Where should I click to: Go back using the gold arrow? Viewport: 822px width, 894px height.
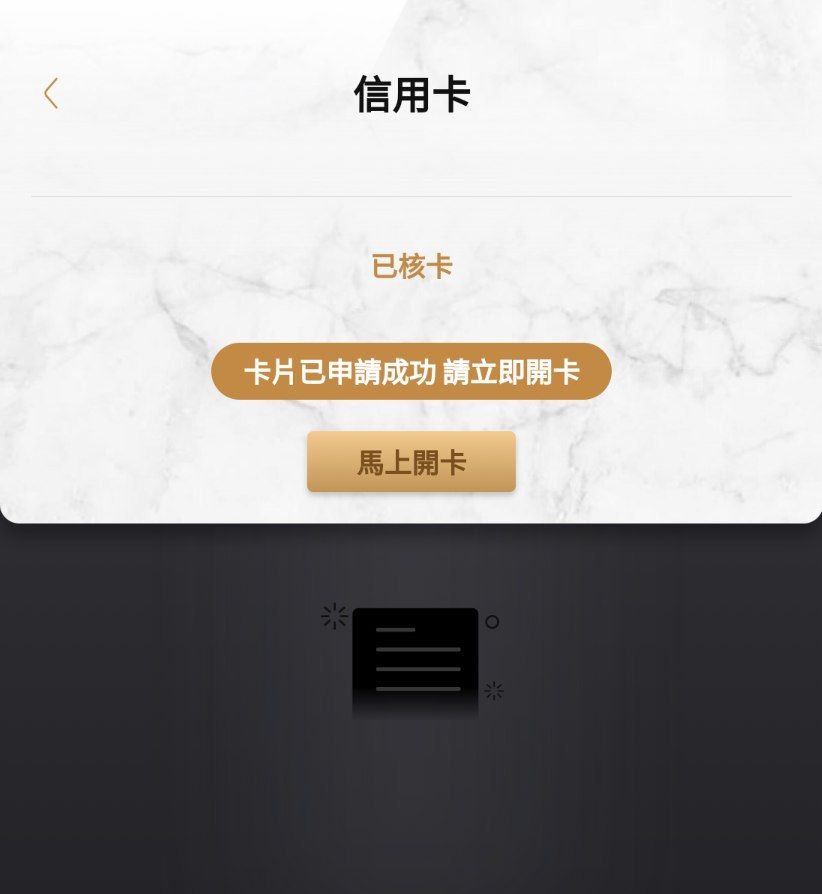tap(51, 94)
